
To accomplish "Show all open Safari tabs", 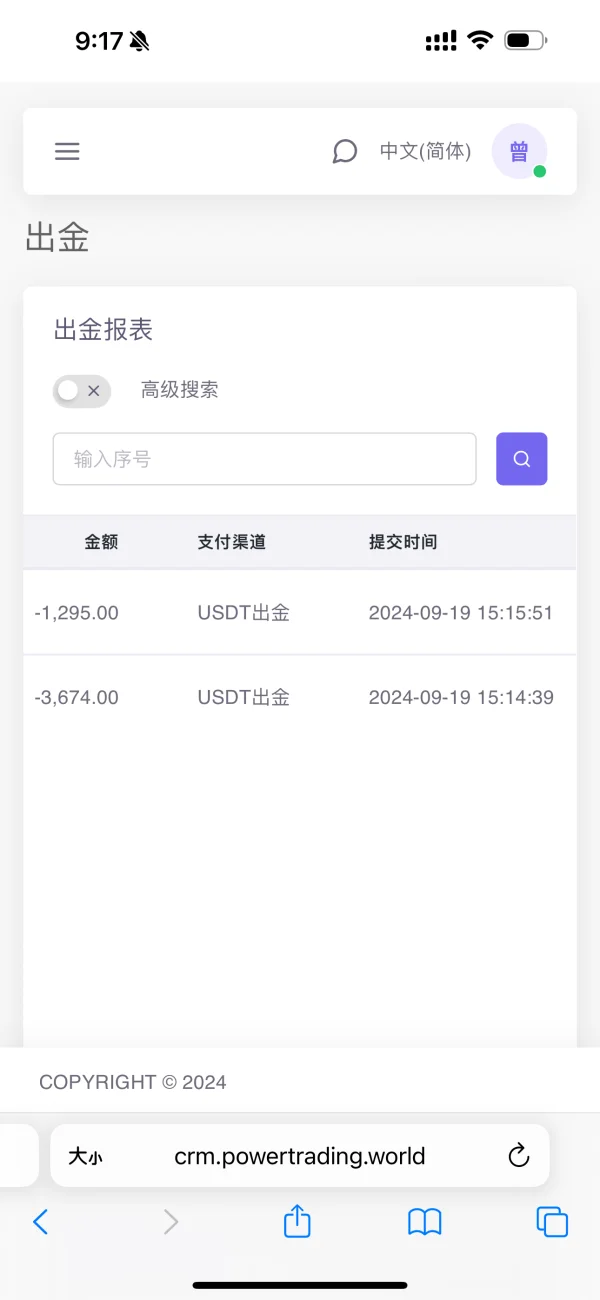I will click(552, 1221).
